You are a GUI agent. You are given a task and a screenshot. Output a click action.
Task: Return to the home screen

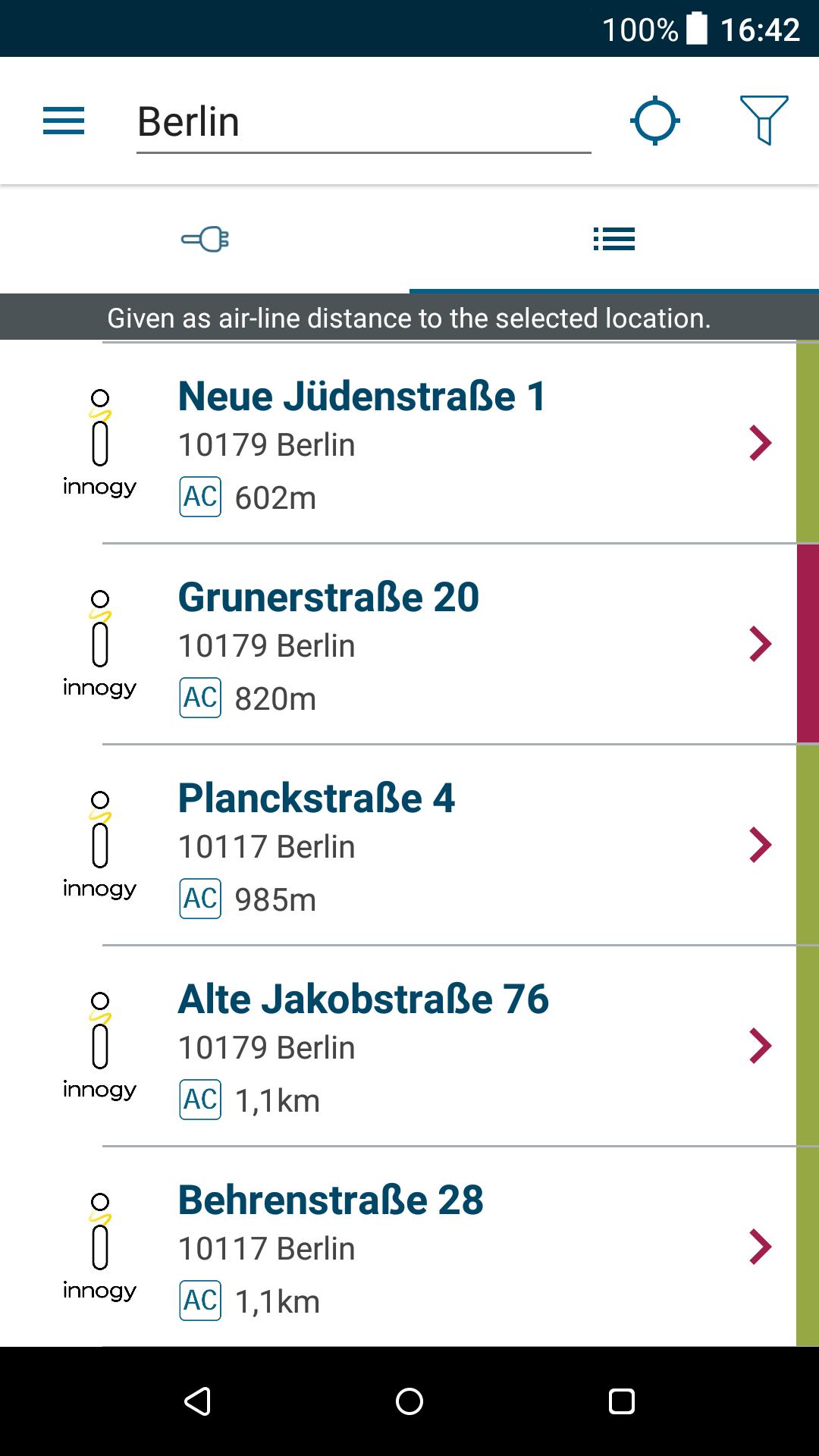click(x=409, y=1401)
